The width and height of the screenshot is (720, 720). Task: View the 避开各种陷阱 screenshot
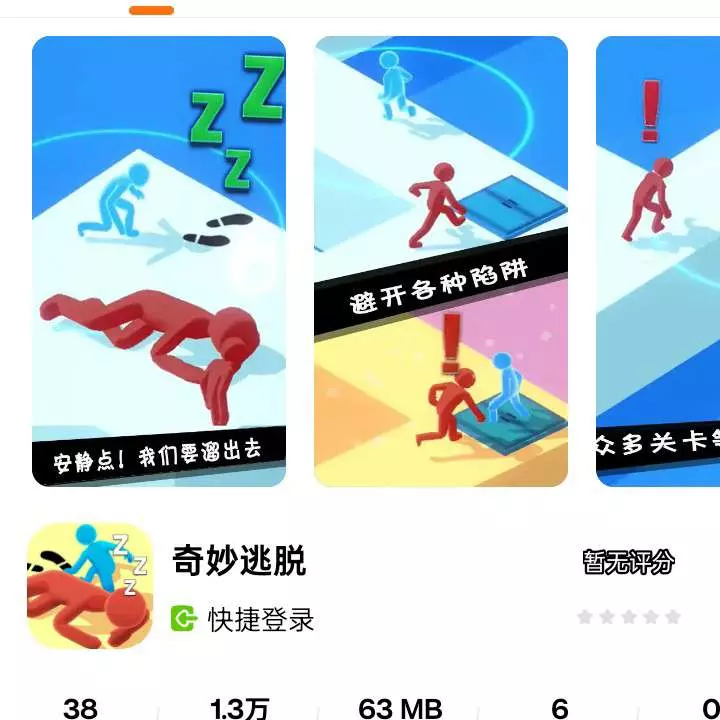[x=441, y=261]
